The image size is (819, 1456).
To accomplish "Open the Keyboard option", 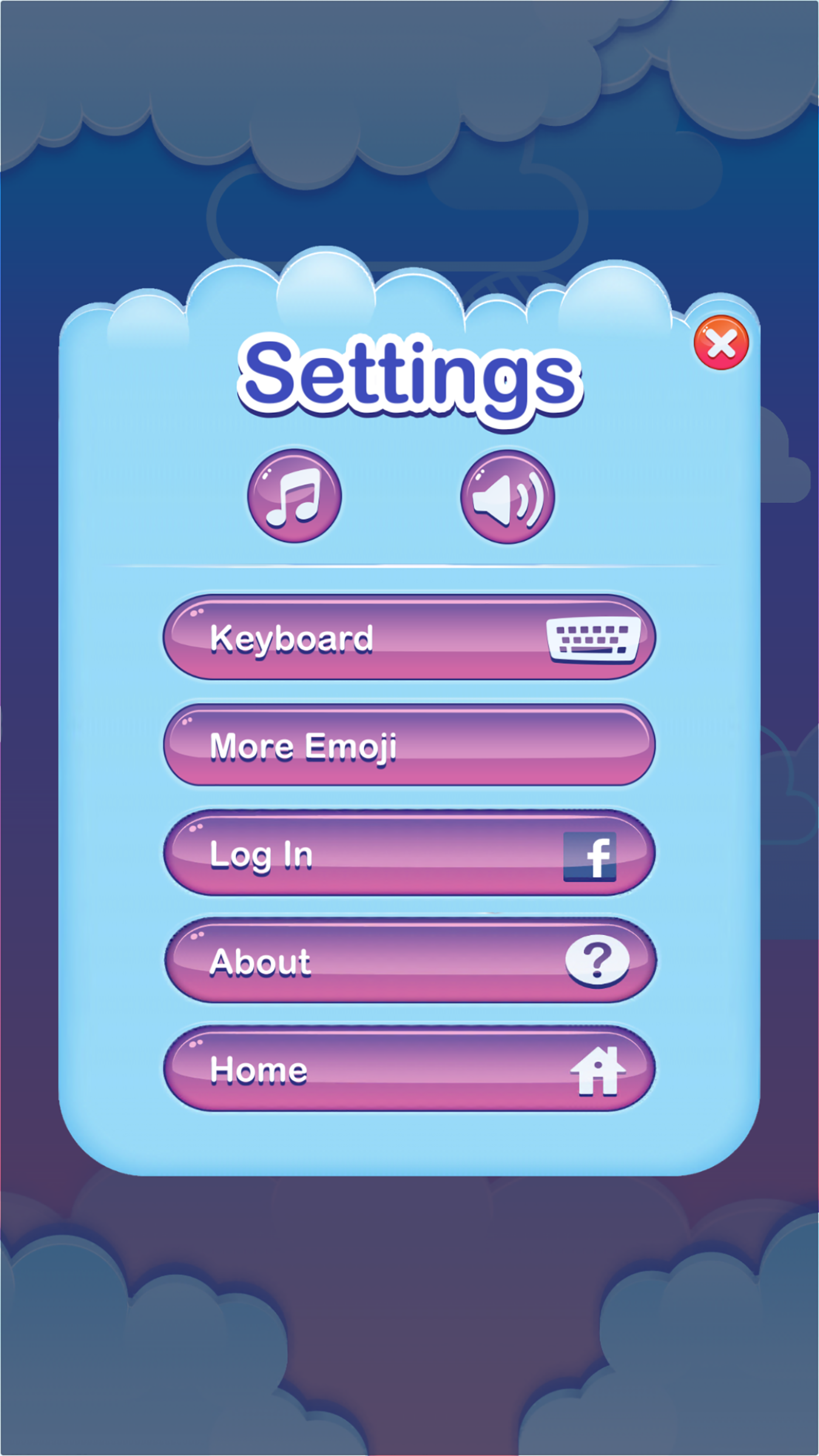I will point(409,637).
